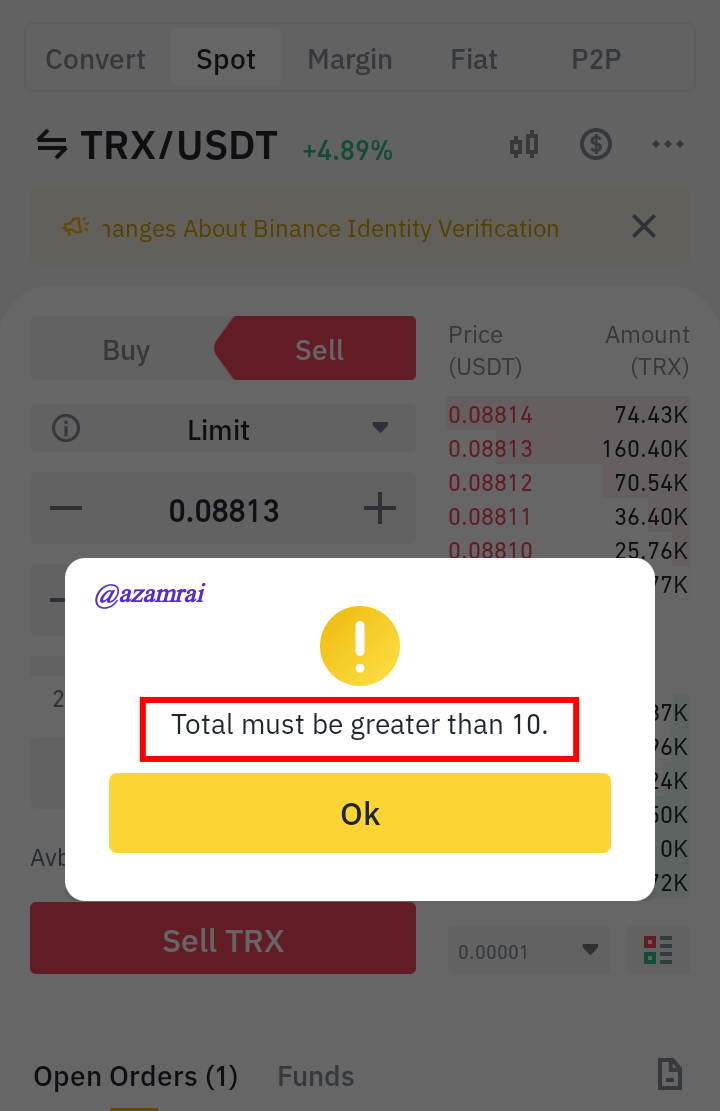Open the candlestick chart view
The width and height of the screenshot is (720, 1111).
pyautogui.click(x=524, y=145)
